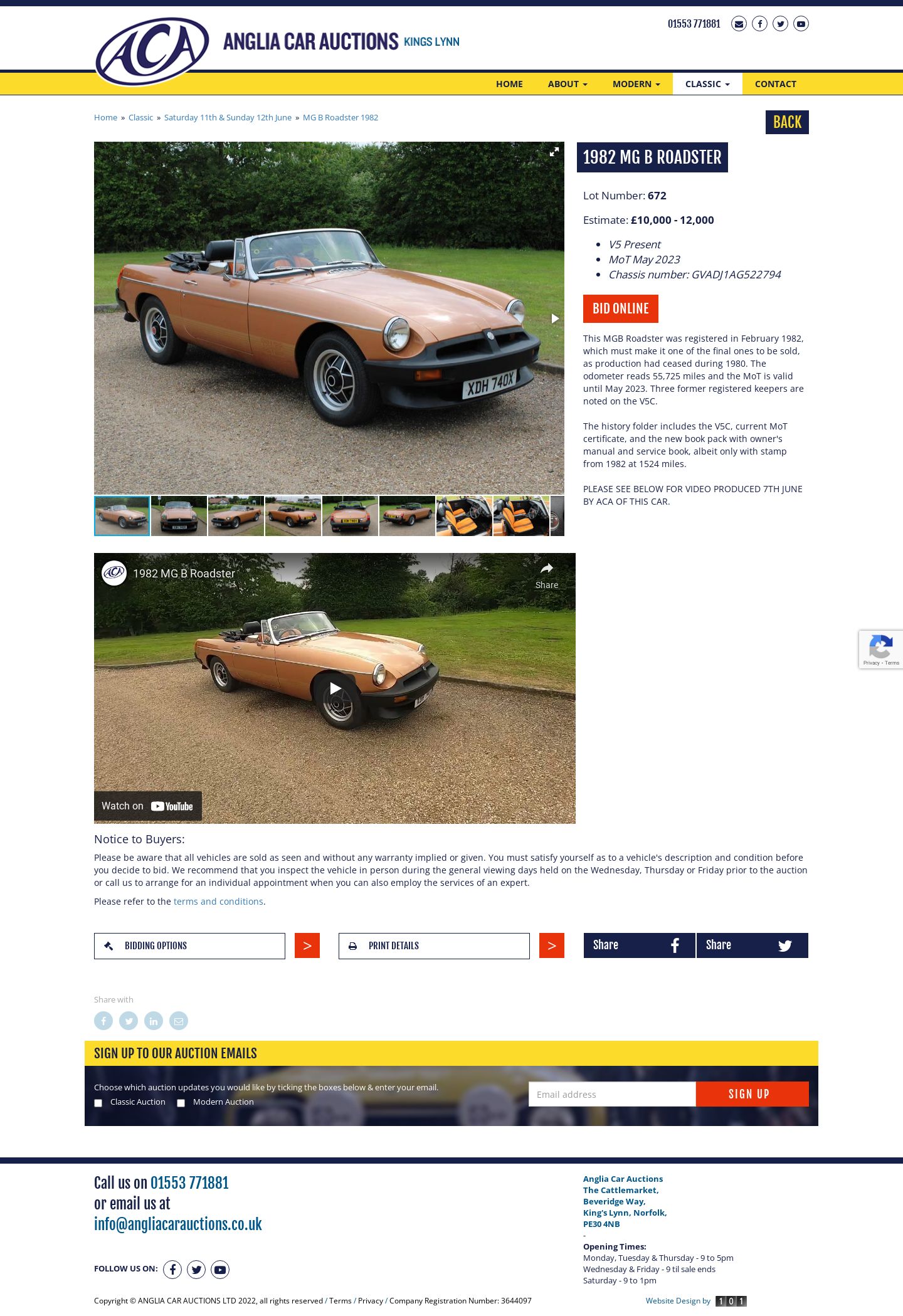
Task: Open the header email envelope icon
Action: click(x=739, y=24)
